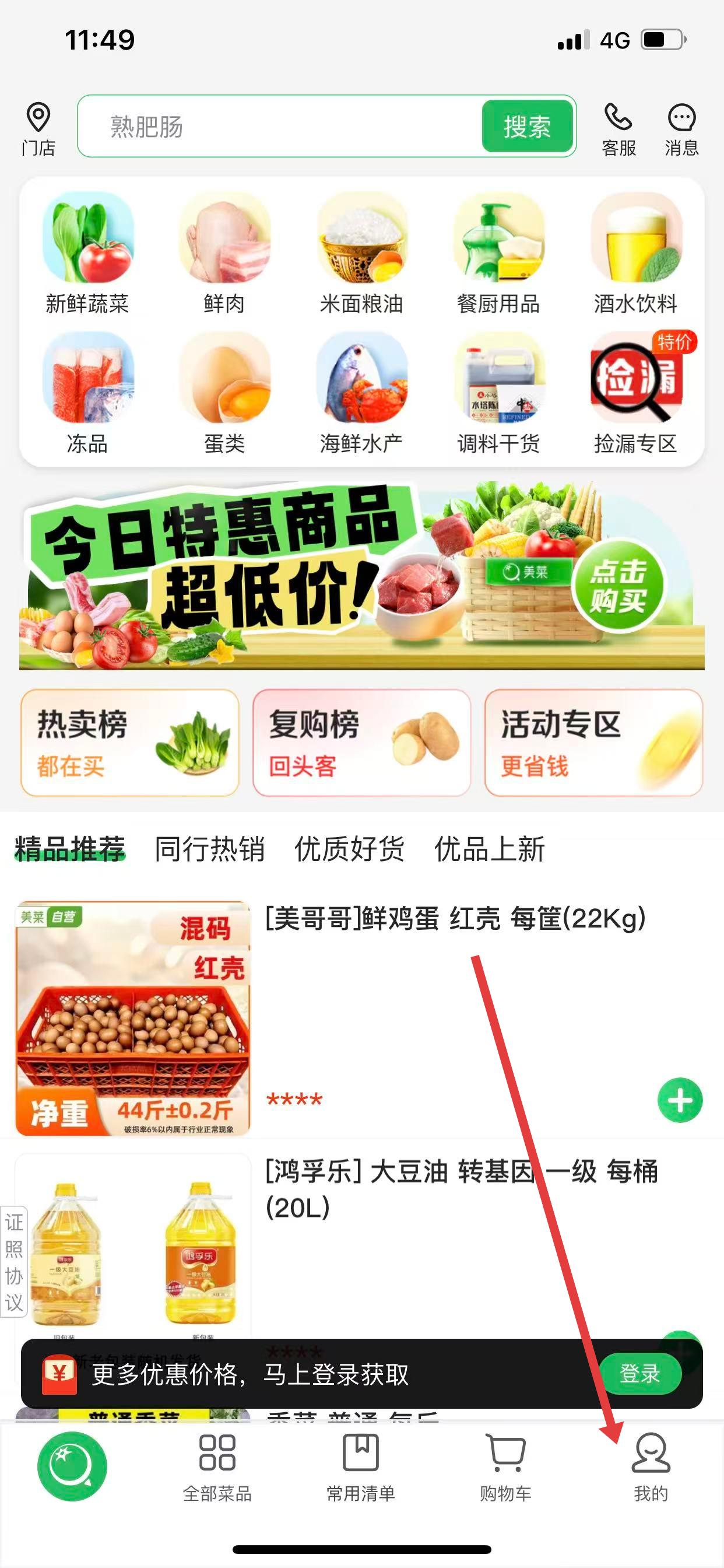Open the 热卖榜 ranking card
This screenshot has height=1568, width=724.
129,743
